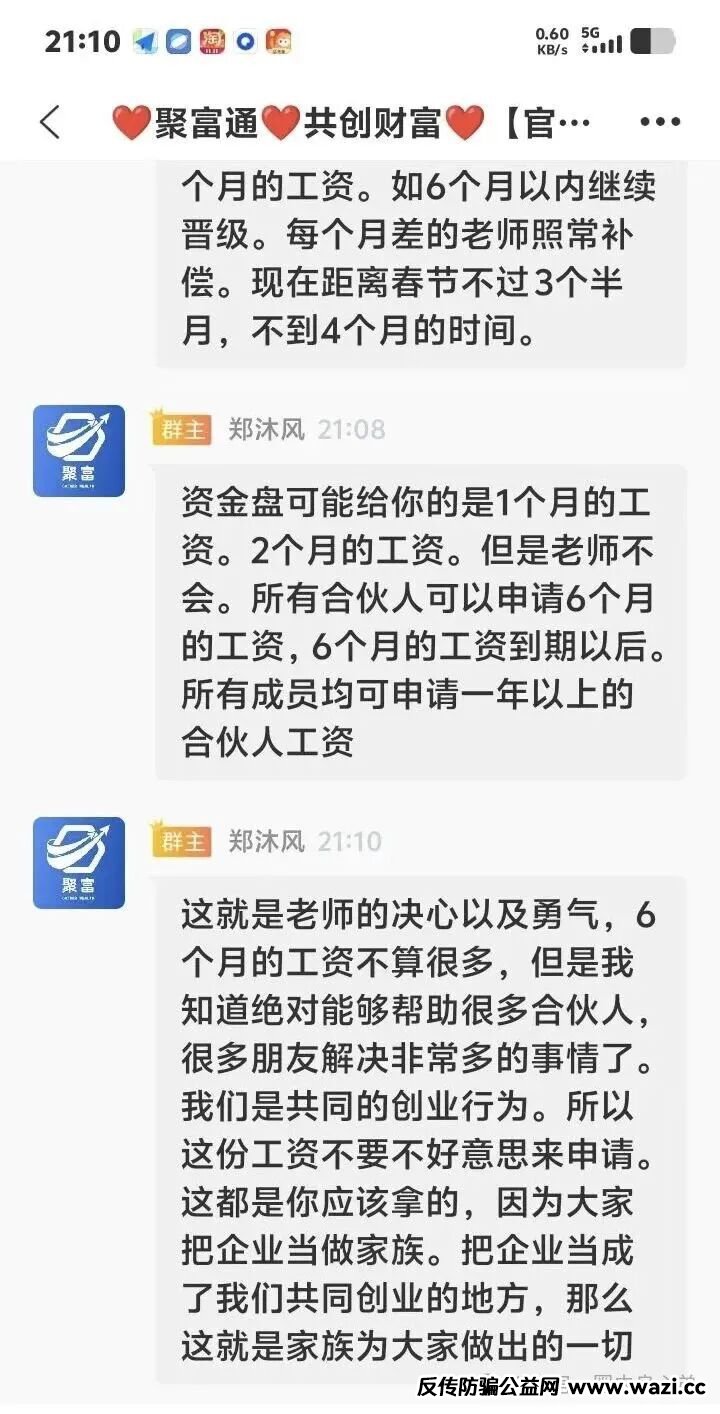The image size is (720, 1414).
Task: Open 郑沐风's avatar on the 21:10 message
Action: click(79, 863)
